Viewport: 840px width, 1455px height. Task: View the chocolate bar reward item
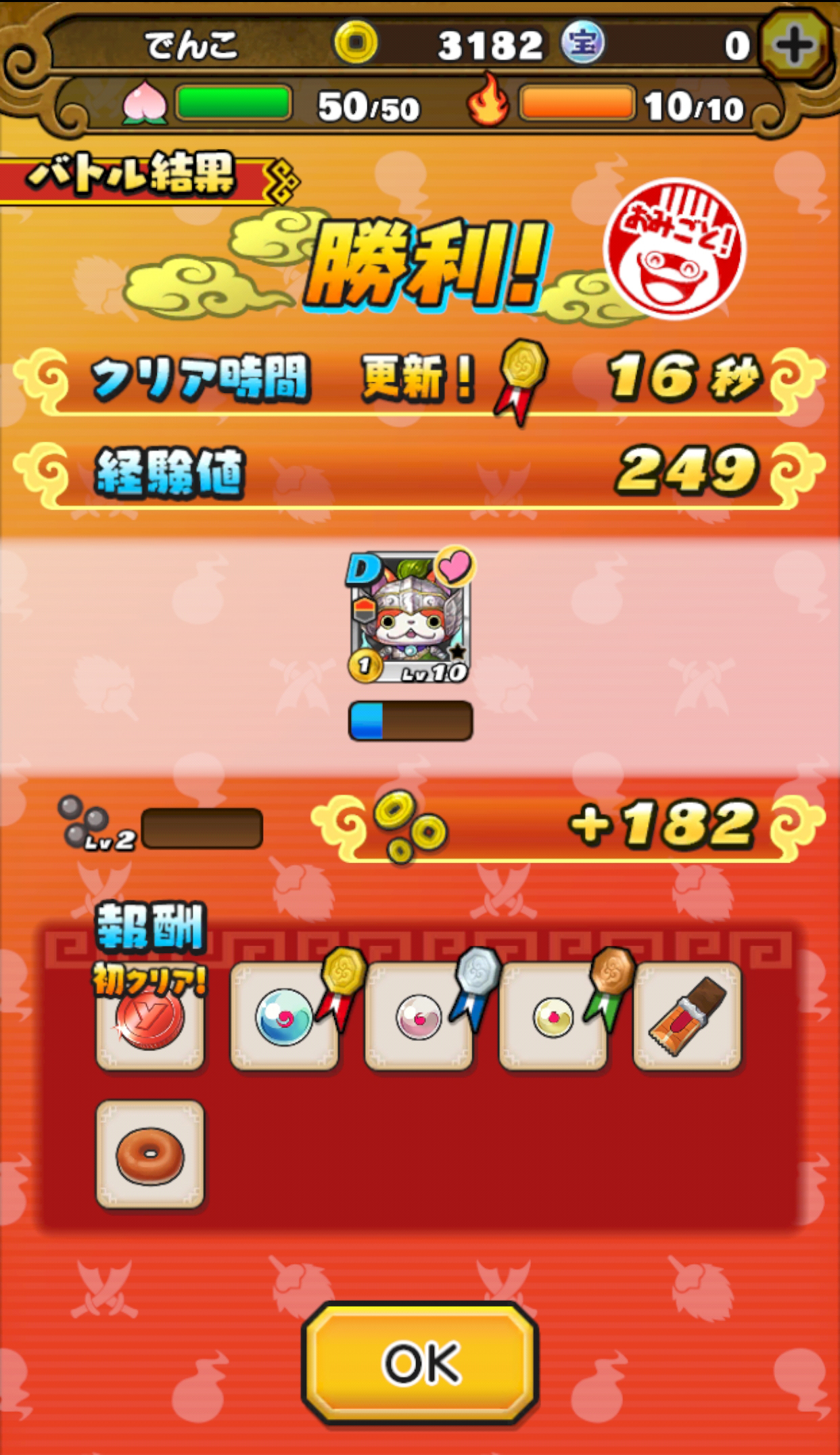pos(687,1017)
